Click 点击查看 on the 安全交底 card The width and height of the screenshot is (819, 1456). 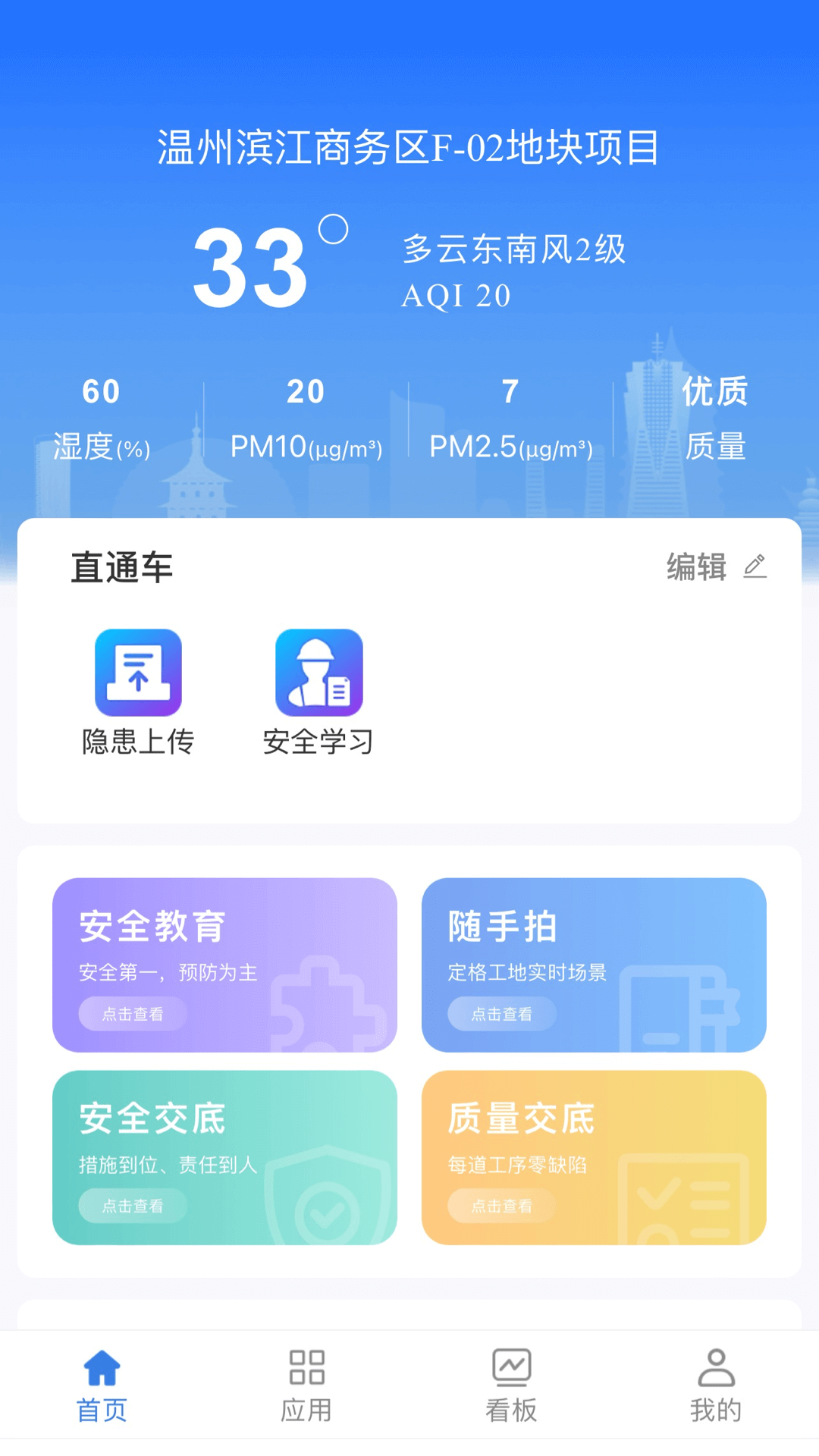pos(133,1207)
